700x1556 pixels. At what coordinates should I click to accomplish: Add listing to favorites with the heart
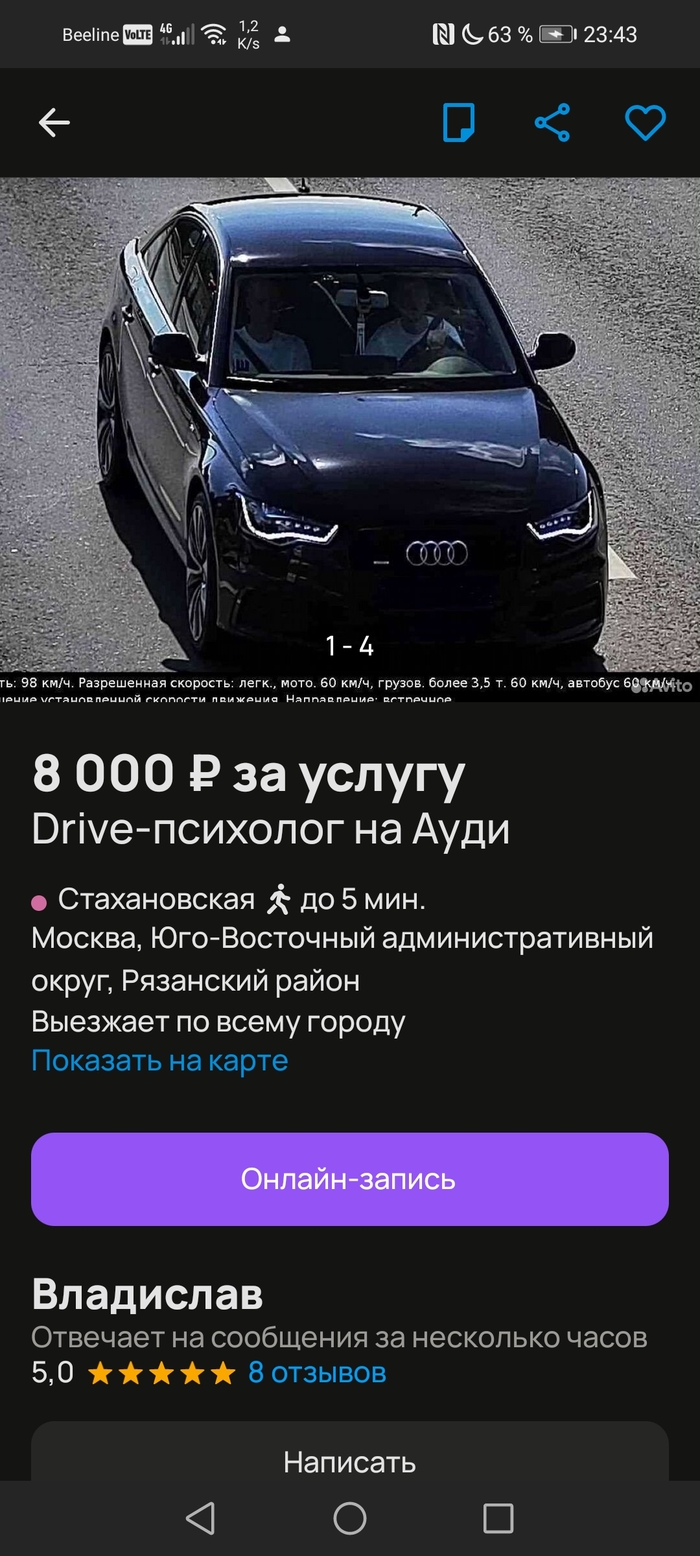(645, 123)
